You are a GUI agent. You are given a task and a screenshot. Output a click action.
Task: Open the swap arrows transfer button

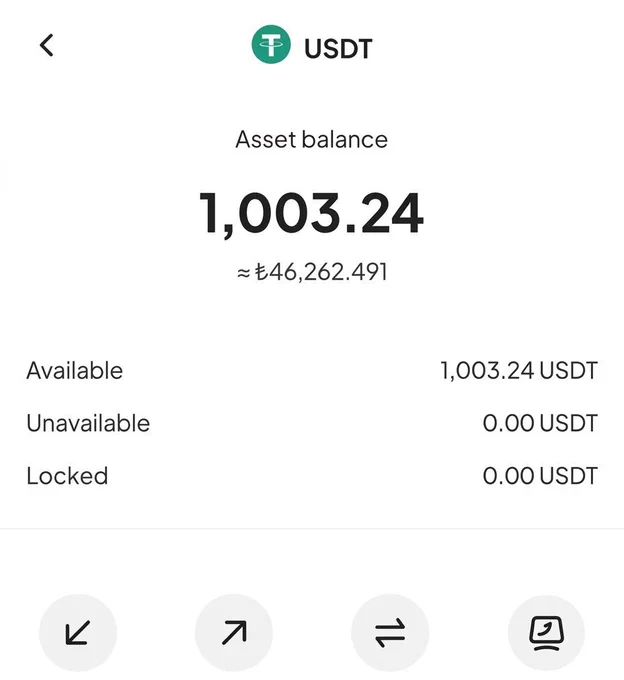pyautogui.click(x=390, y=632)
